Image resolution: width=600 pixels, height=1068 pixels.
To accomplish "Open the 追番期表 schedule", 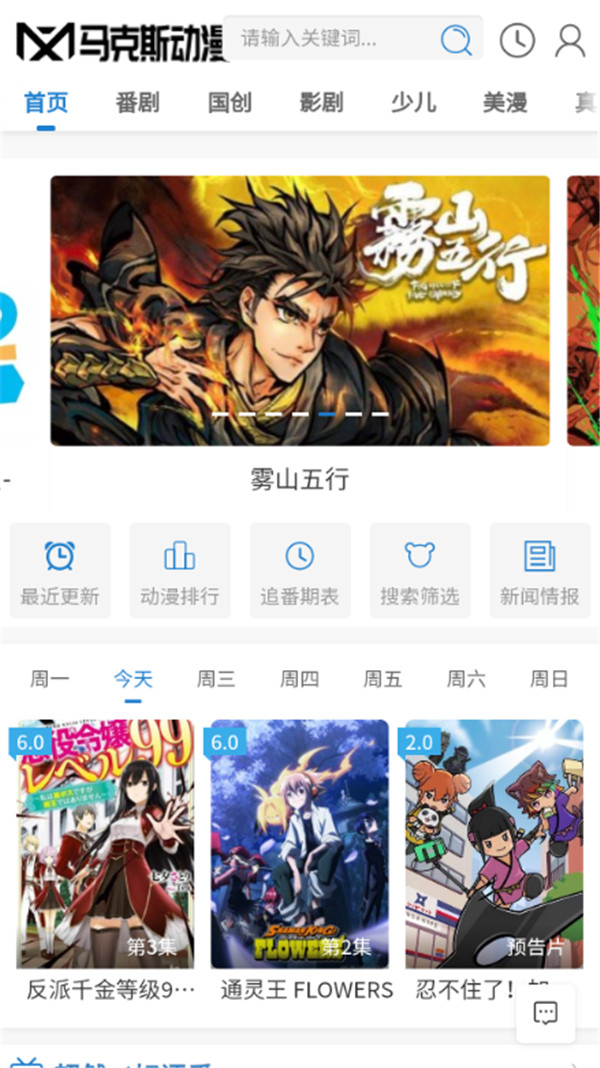I will pos(300,571).
